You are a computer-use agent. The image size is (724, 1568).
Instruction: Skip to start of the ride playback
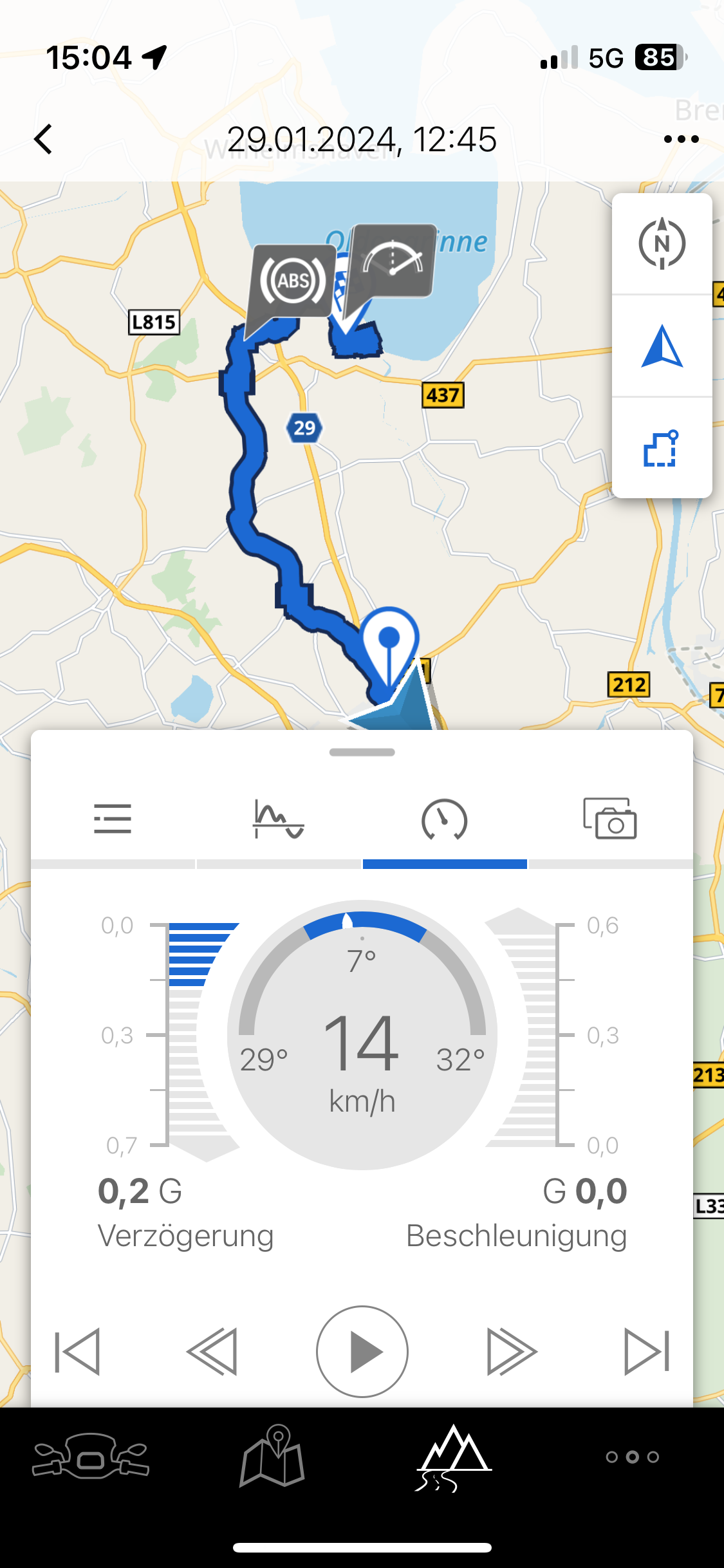[77, 1351]
